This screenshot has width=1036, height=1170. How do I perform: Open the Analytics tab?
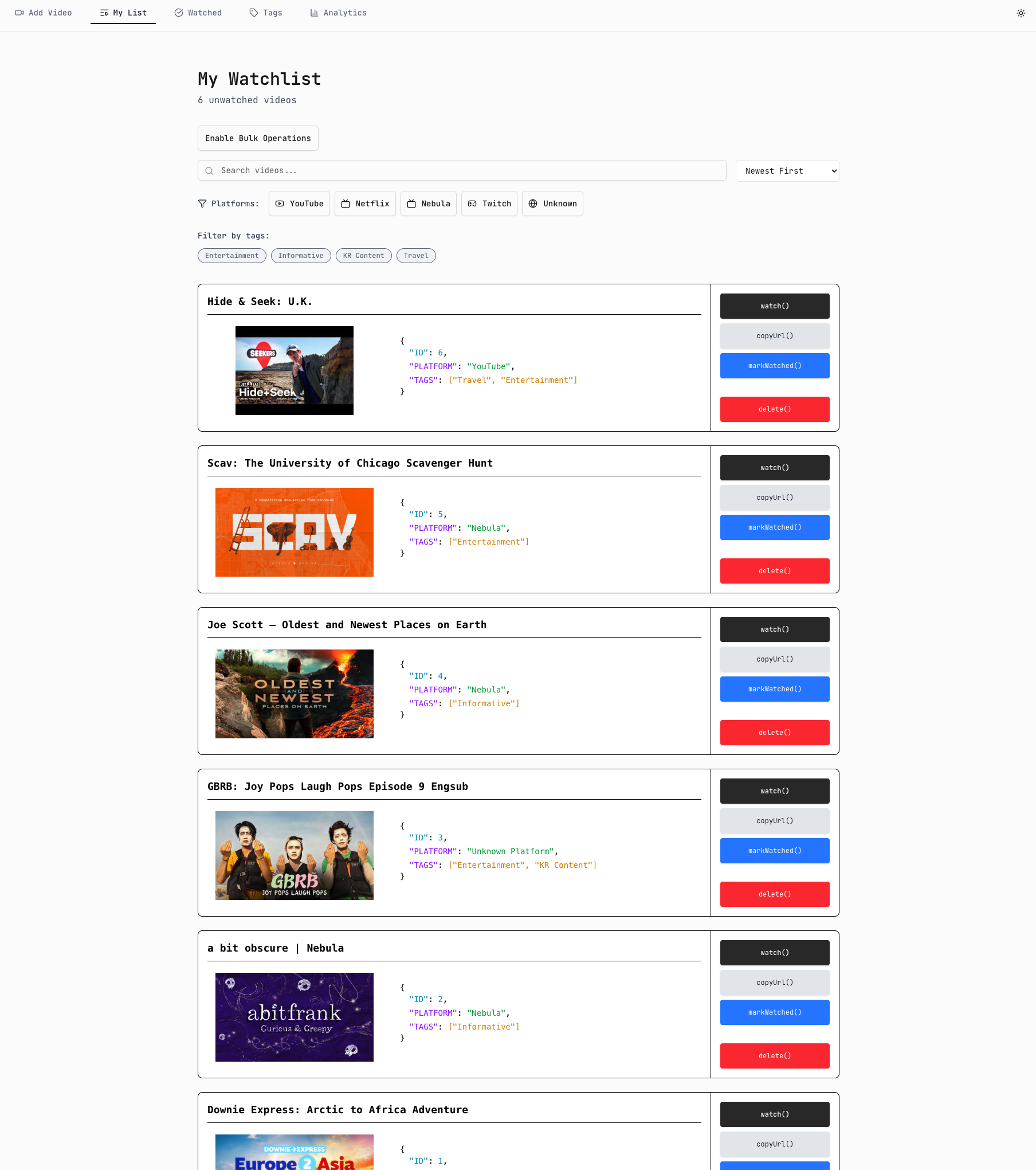(338, 13)
